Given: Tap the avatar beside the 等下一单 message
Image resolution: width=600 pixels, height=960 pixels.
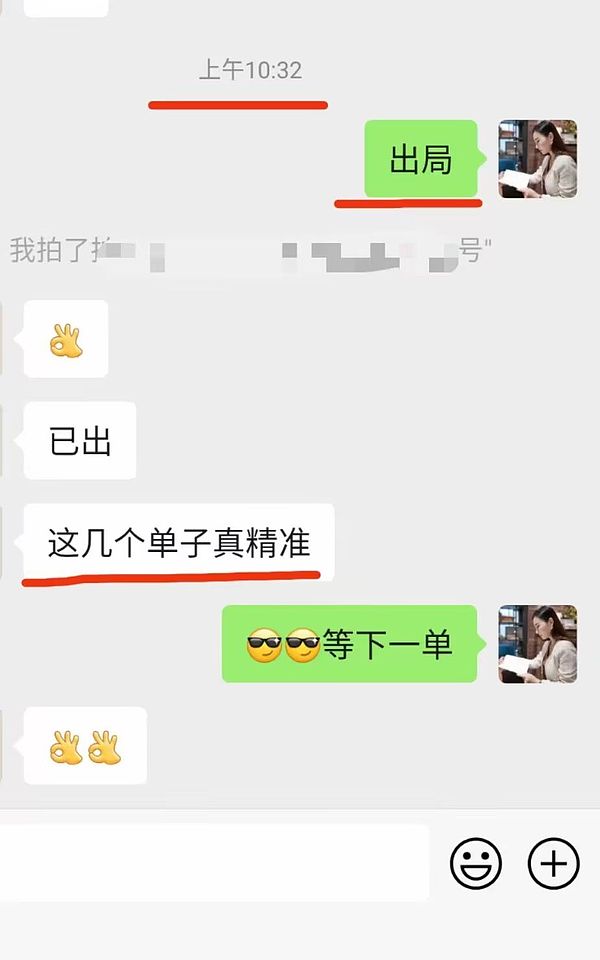Looking at the screenshot, I should (538, 644).
